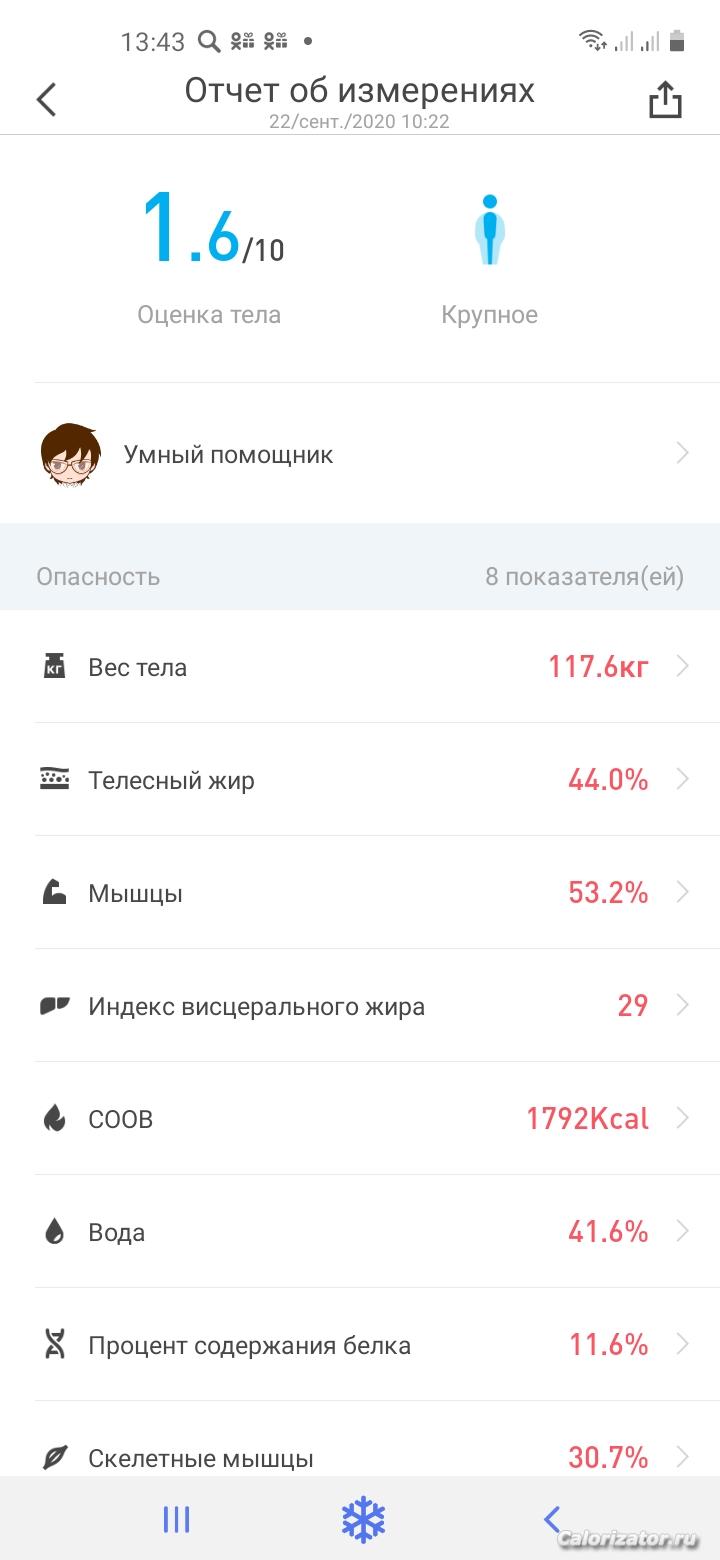This screenshot has height=1560, width=720.
Task: Open the Мышцы row
Action: 360,893
